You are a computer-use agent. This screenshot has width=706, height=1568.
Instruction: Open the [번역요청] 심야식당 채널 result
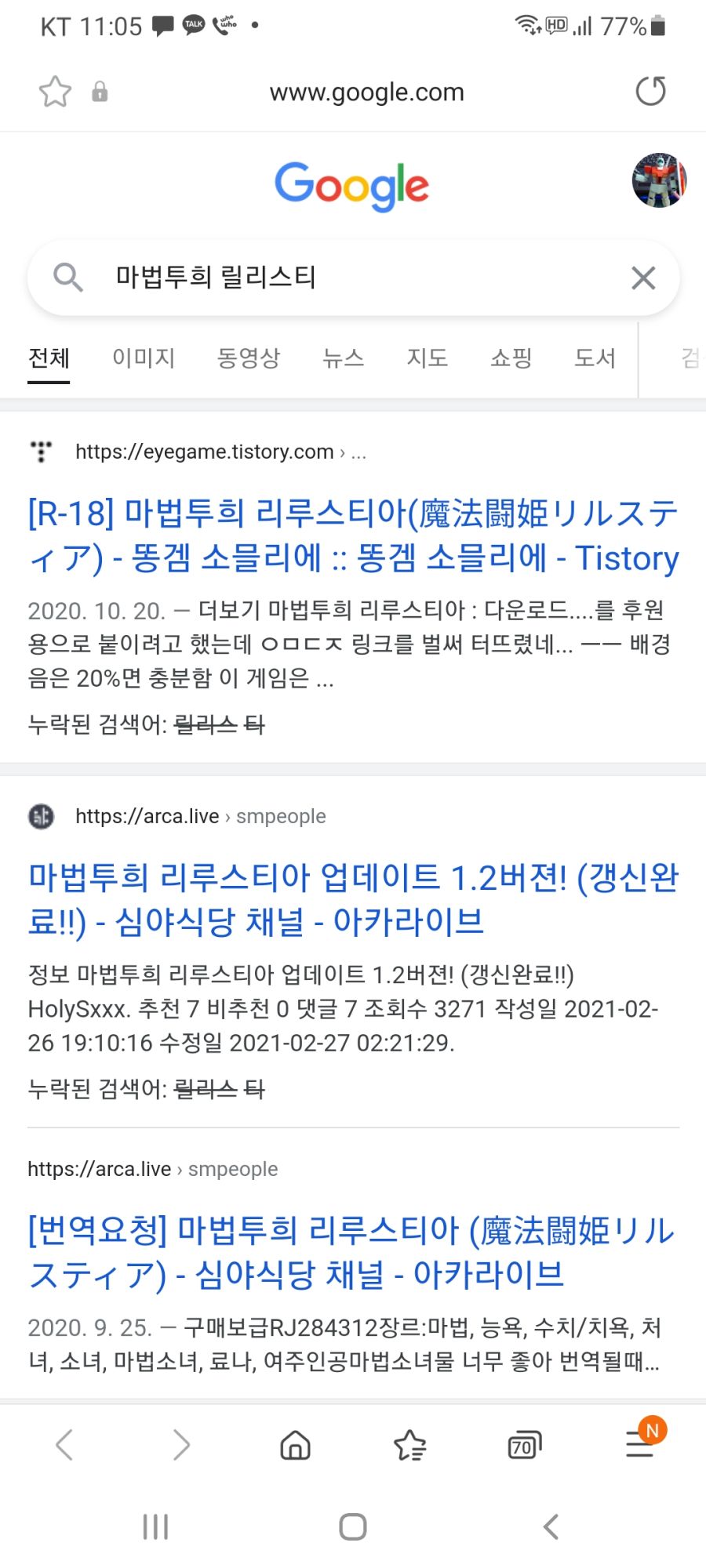(353, 1252)
